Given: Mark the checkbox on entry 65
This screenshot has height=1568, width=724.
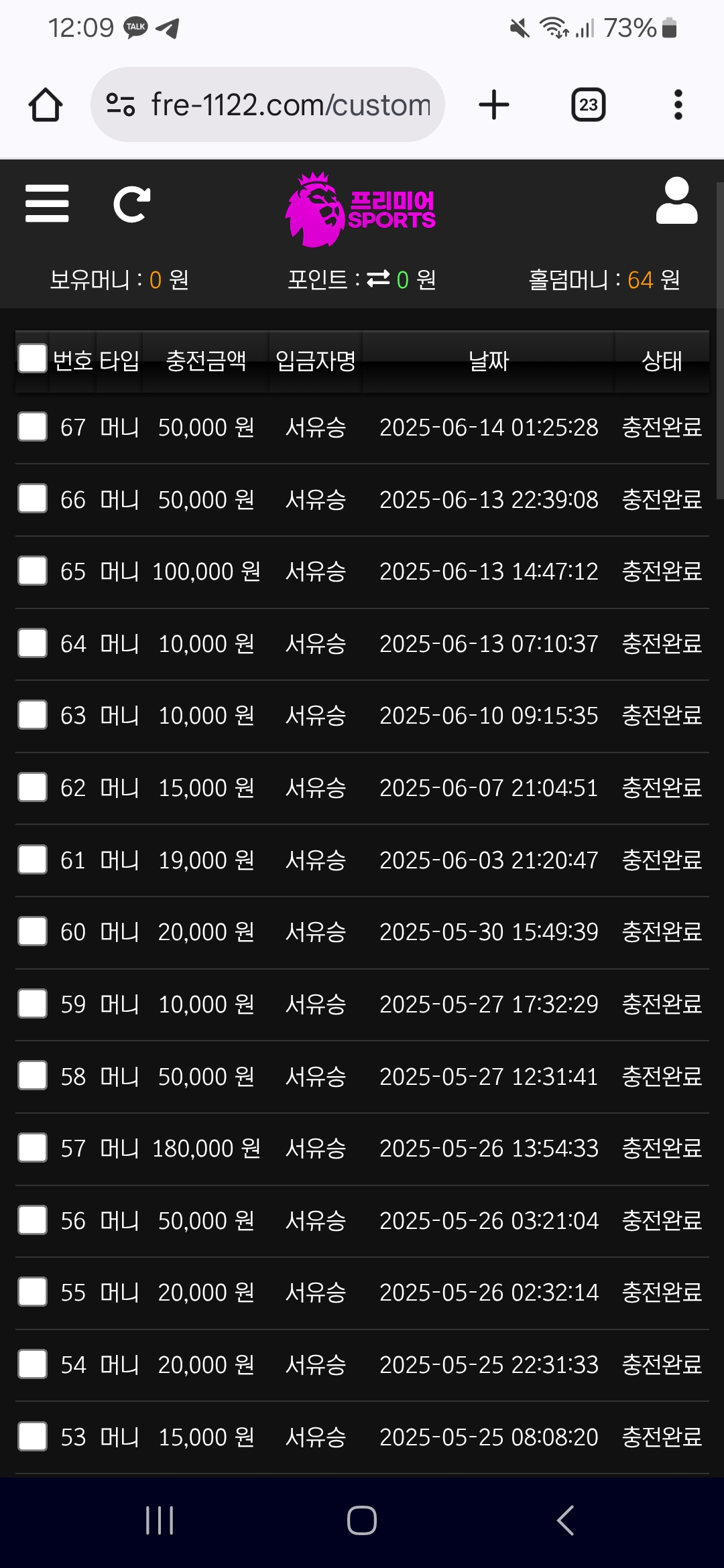Looking at the screenshot, I should point(32,571).
